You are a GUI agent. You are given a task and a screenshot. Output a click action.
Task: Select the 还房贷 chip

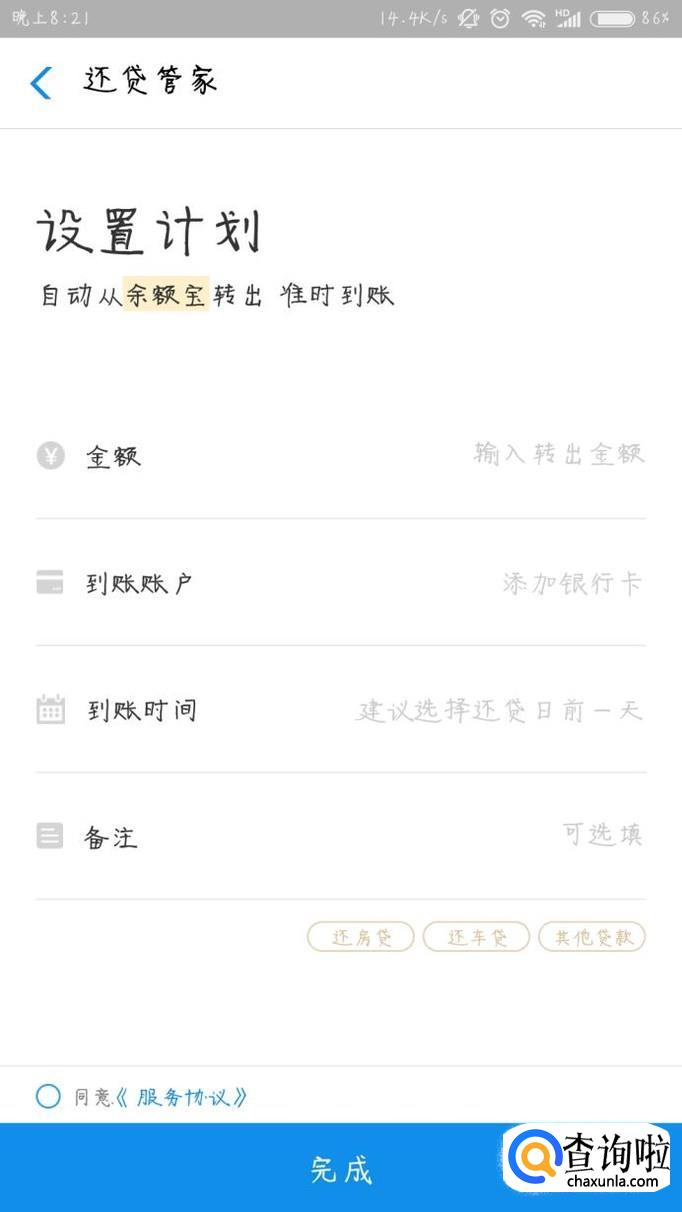360,937
